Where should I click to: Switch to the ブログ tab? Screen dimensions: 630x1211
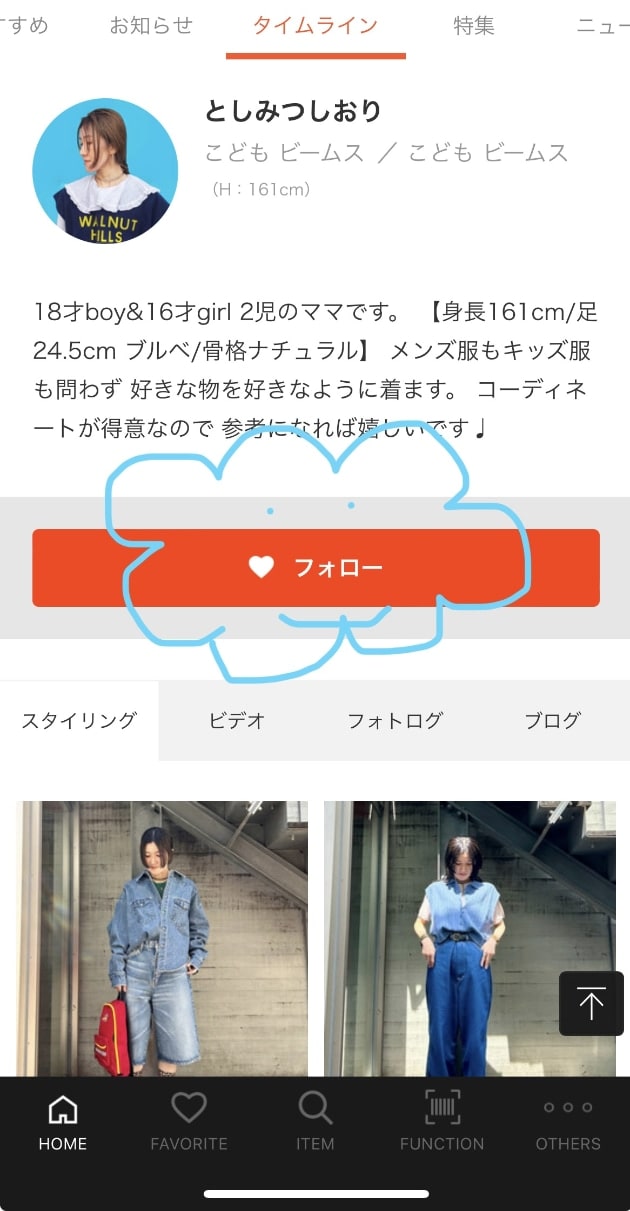tap(552, 720)
